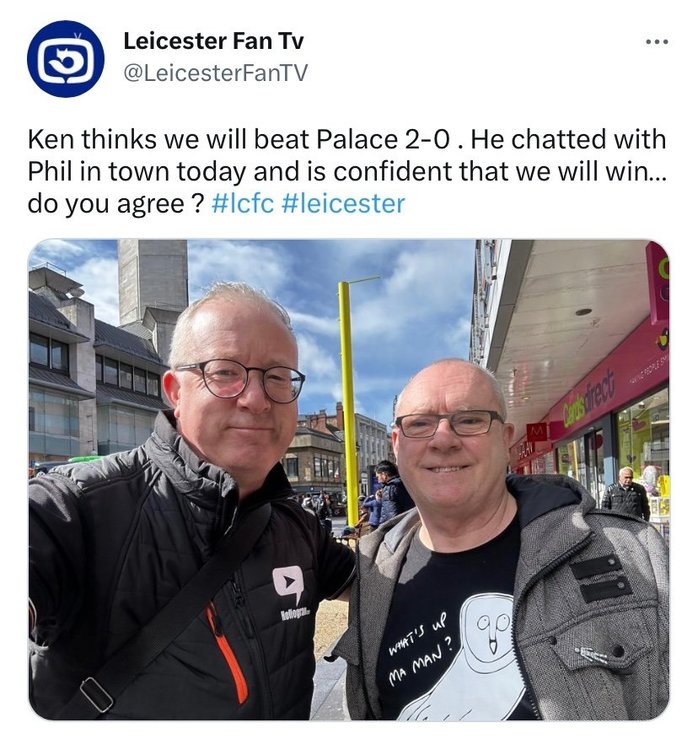Open the @LeicesterFanTV handle

215,73
